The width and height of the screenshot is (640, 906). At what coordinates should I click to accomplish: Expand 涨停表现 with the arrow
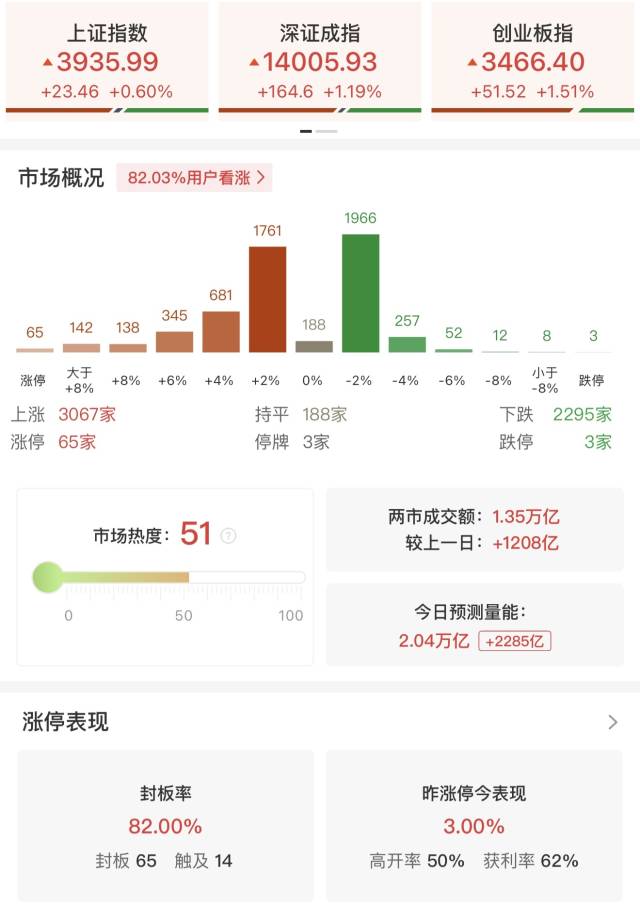click(613, 722)
